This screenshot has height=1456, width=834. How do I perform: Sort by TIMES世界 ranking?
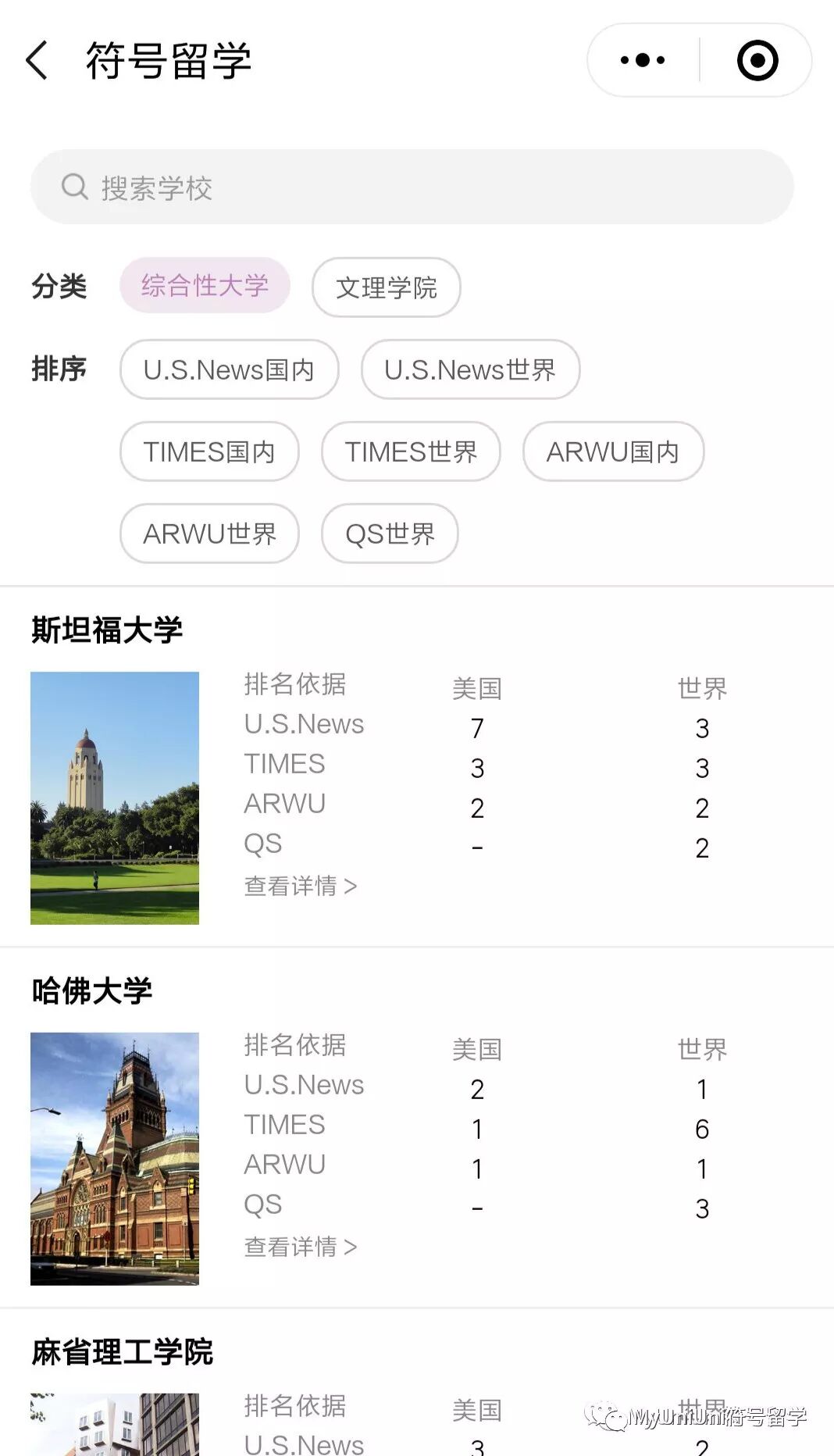click(x=411, y=451)
